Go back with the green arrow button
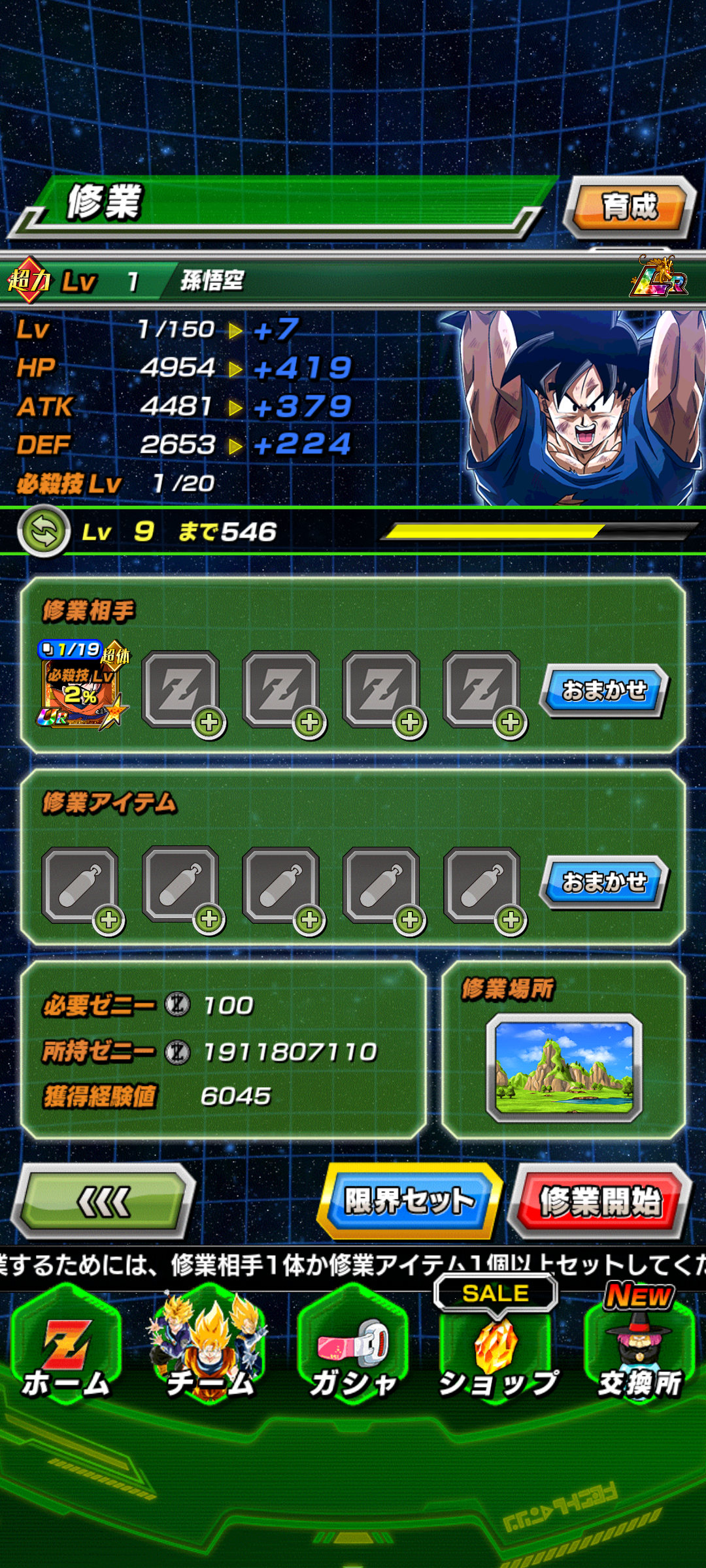Screen dimensions: 706x1568 pos(105,1201)
